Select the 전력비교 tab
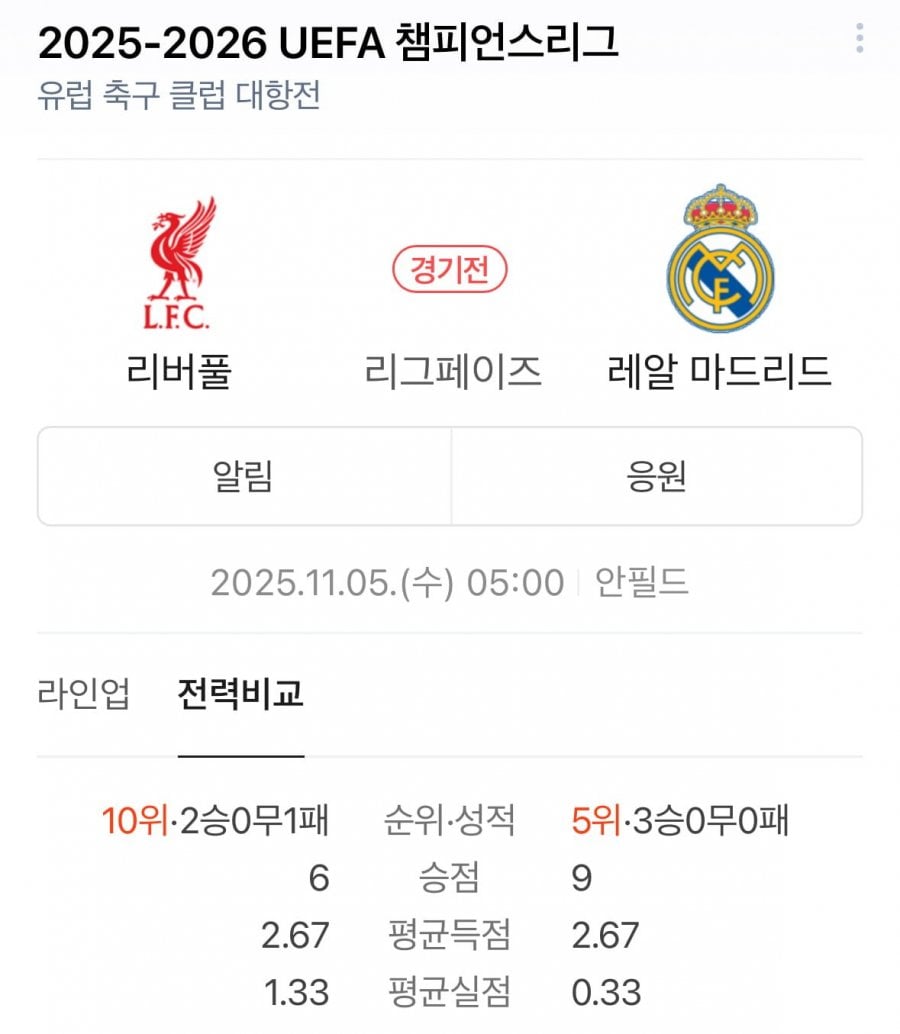This screenshot has height=1034, width=900. tap(241, 693)
